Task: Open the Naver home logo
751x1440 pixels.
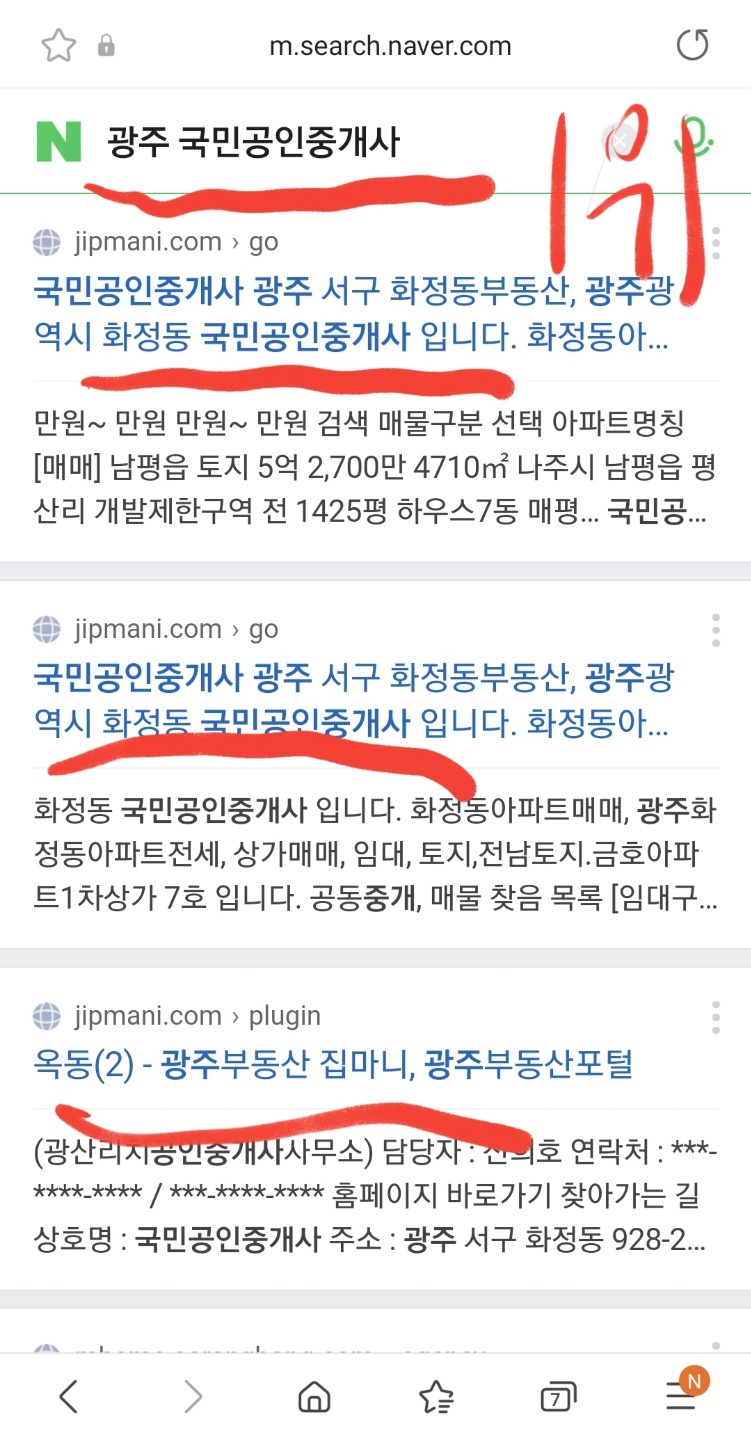Action: point(58,141)
